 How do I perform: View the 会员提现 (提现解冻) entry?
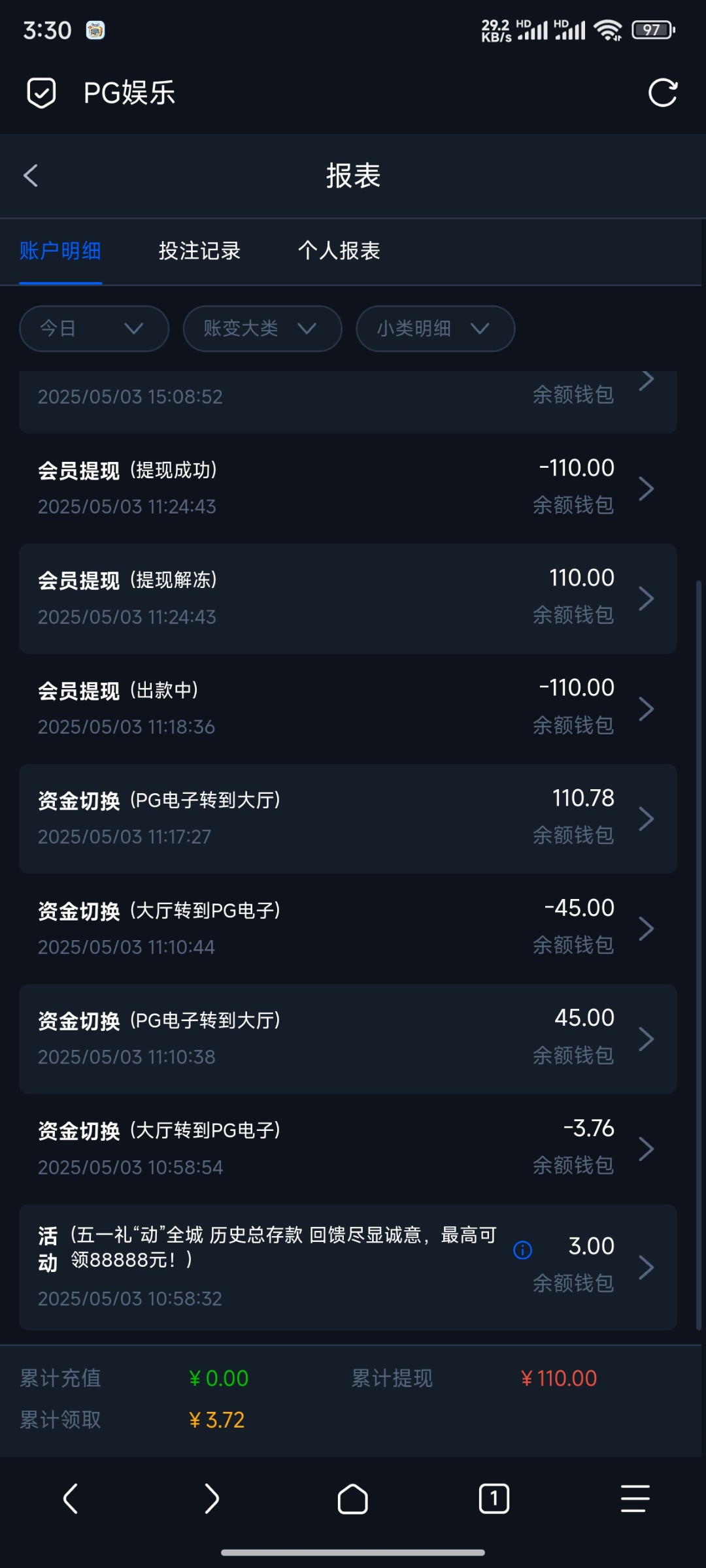point(348,598)
